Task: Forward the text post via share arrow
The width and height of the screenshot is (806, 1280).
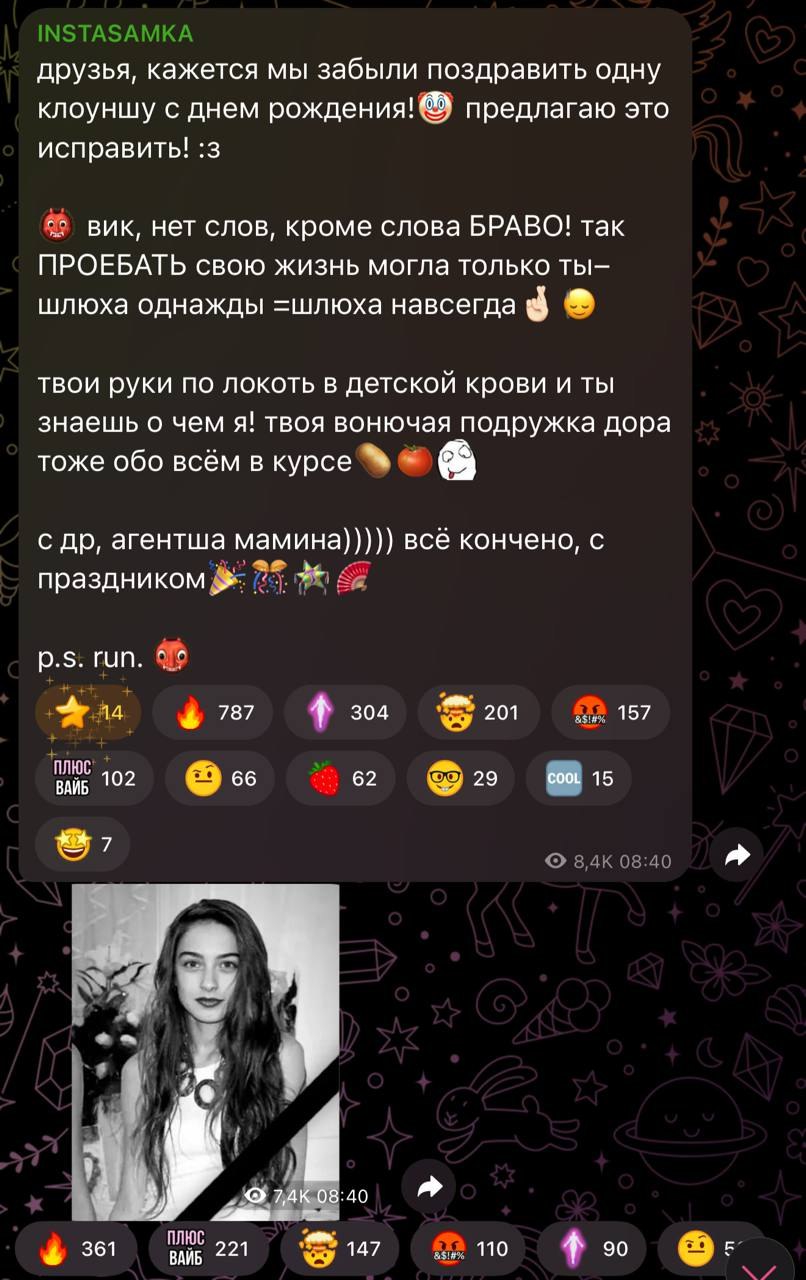Action: (x=738, y=856)
